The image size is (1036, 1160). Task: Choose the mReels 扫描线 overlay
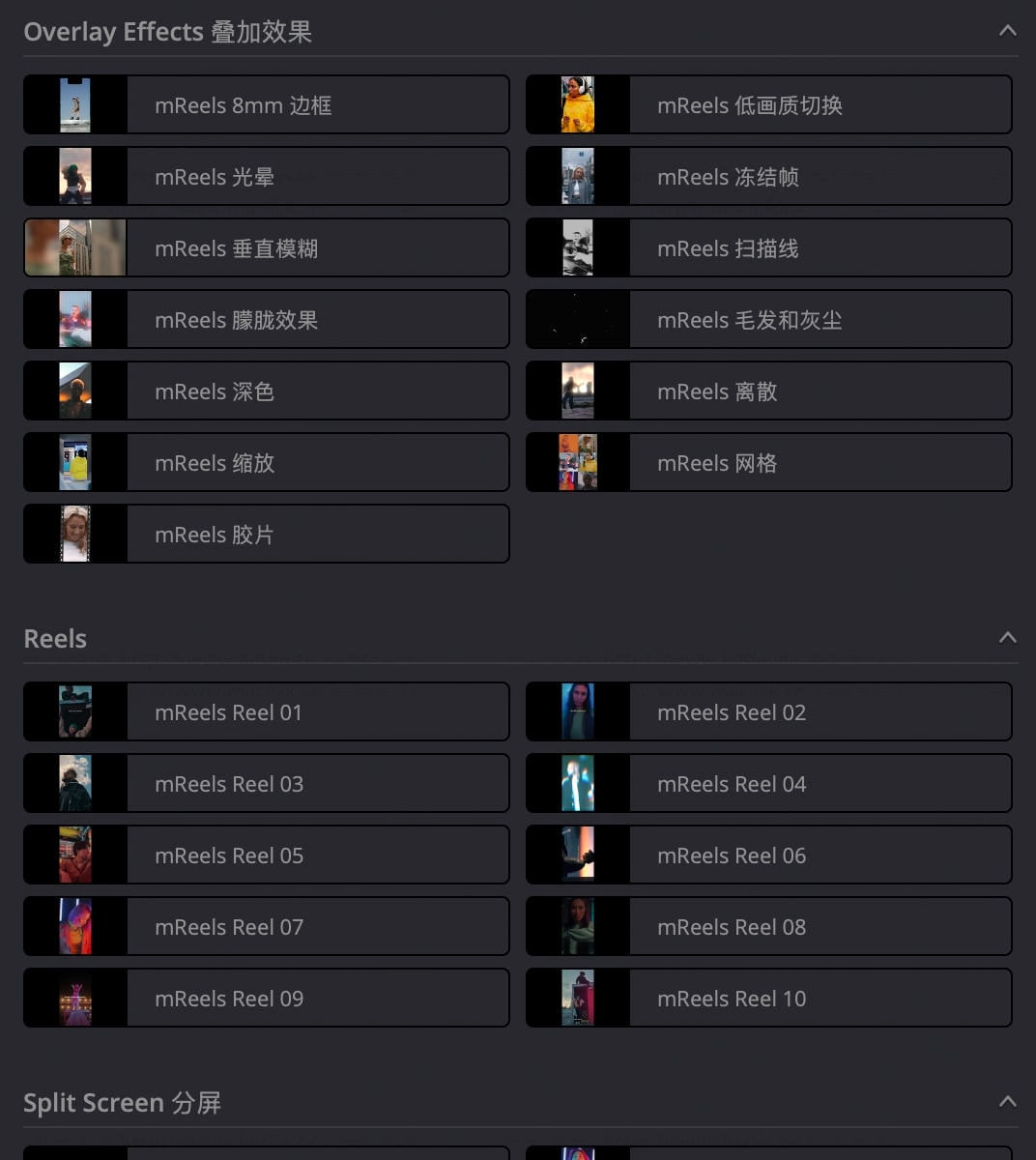click(768, 247)
